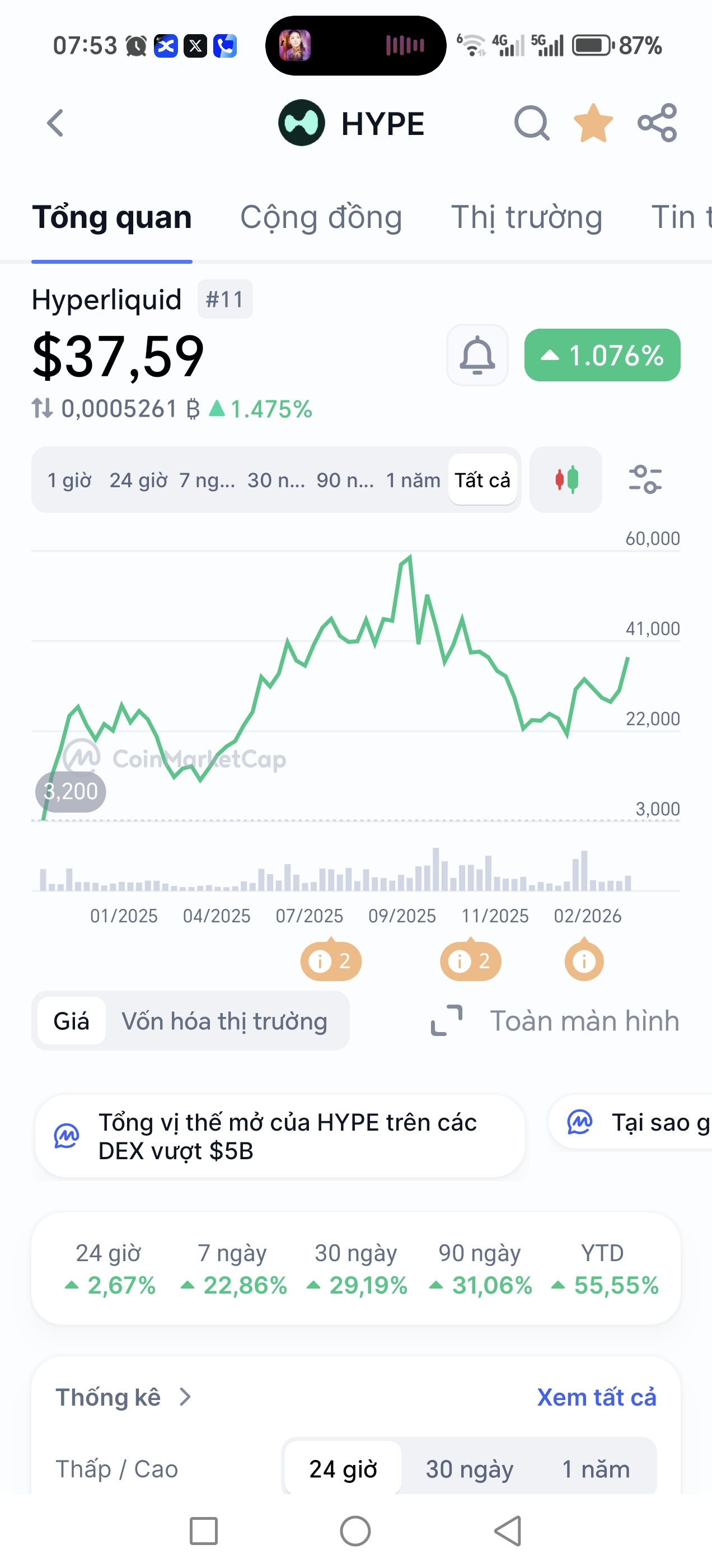The image size is (712, 1568).
Task: Switch chart to Vốn hóa thị trường
Action: click(x=224, y=1021)
